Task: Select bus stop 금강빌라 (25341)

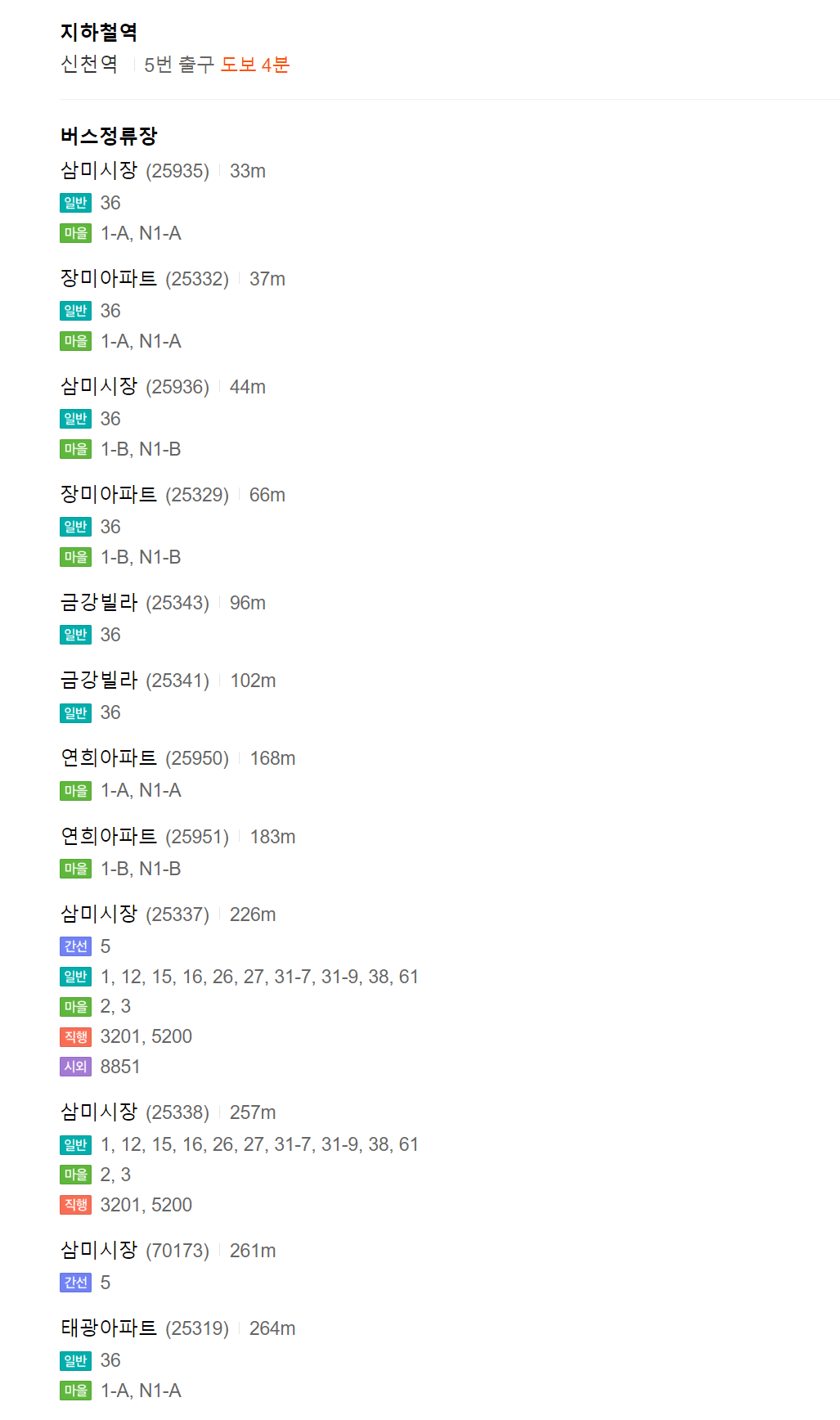Action: pyautogui.click(x=99, y=680)
